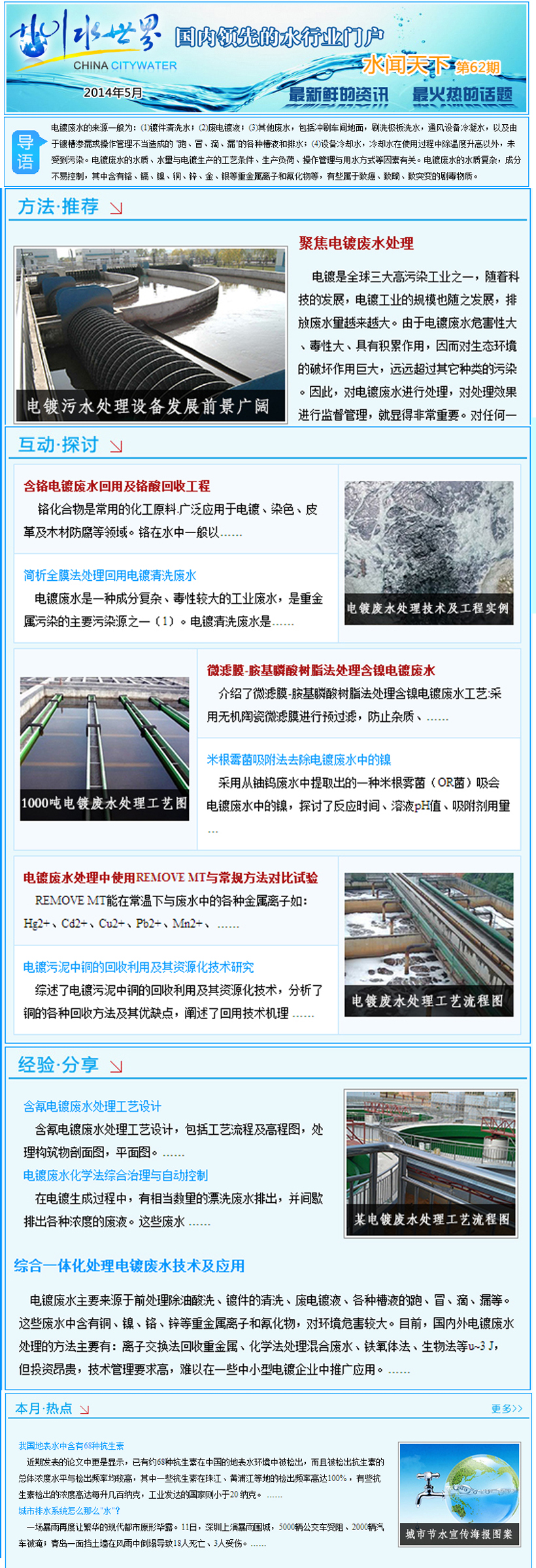Open 电镀污泥中铜的回收利用及其资源化技术研究 link
This screenshot has height=1568, width=536.
click(x=139, y=967)
